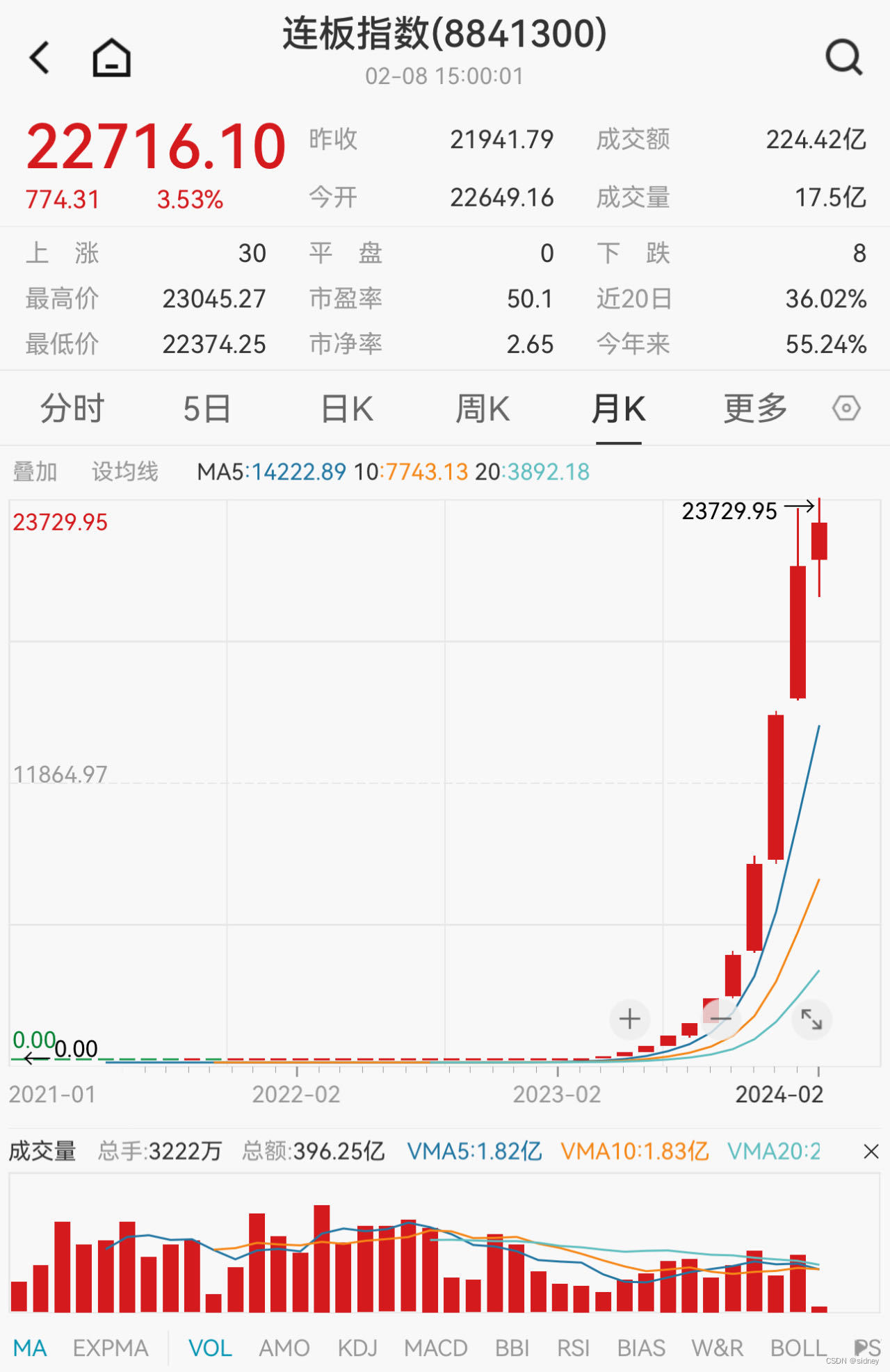Switch to the 5日 chart tab
Viewport: 890px width, 1372px height.
(207, 408)
